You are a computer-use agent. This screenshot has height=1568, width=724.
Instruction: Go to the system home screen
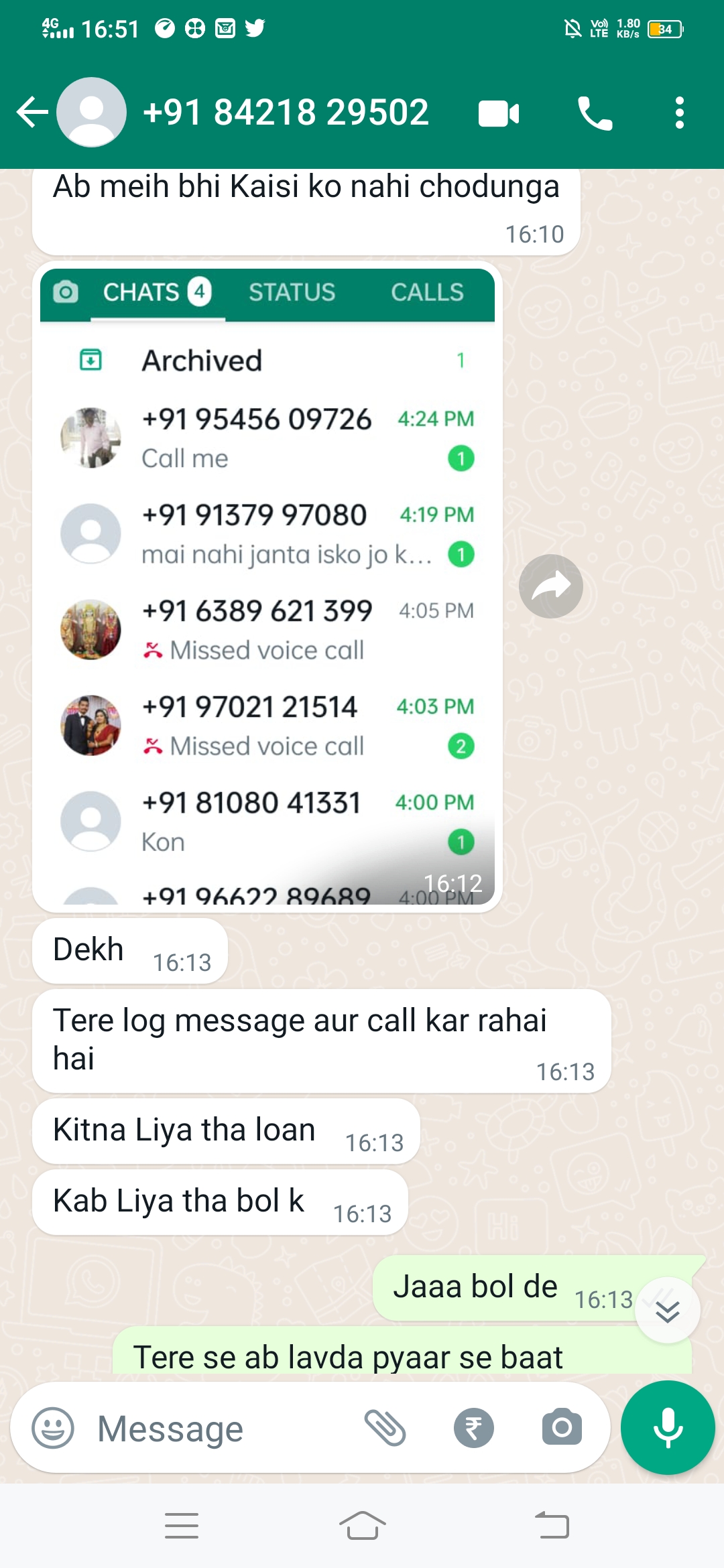tap(362, 1526)
